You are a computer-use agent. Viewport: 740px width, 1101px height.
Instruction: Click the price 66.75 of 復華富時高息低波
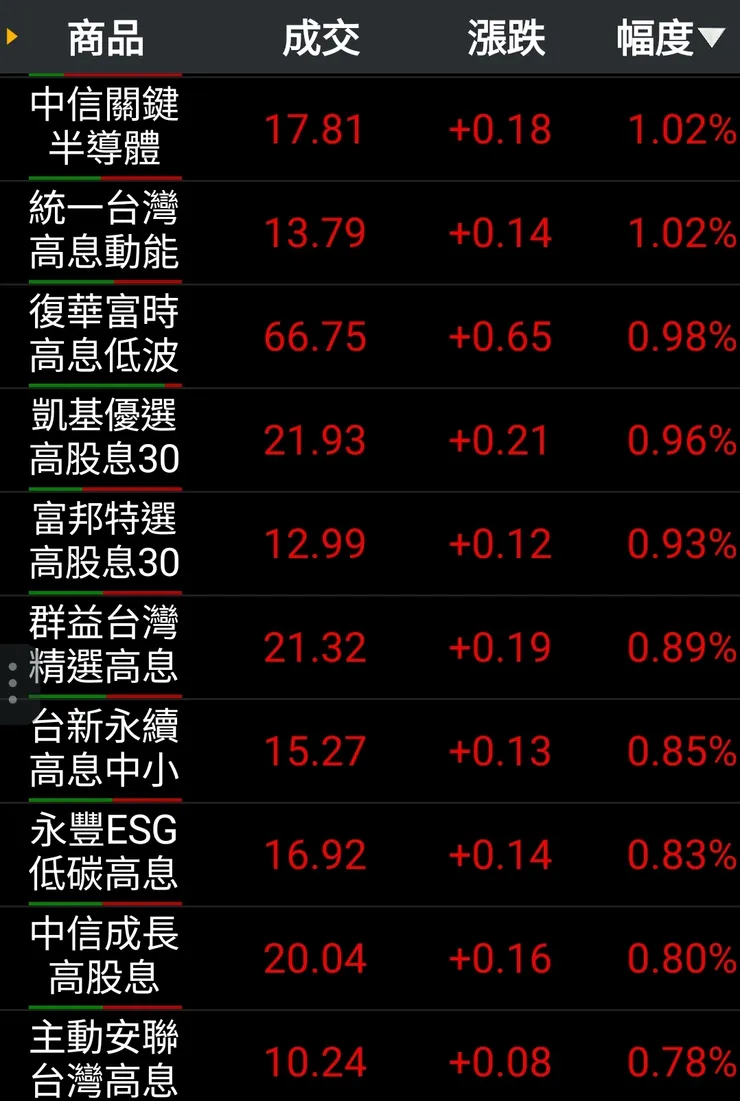pyautogui.click(x=317, y=337)
